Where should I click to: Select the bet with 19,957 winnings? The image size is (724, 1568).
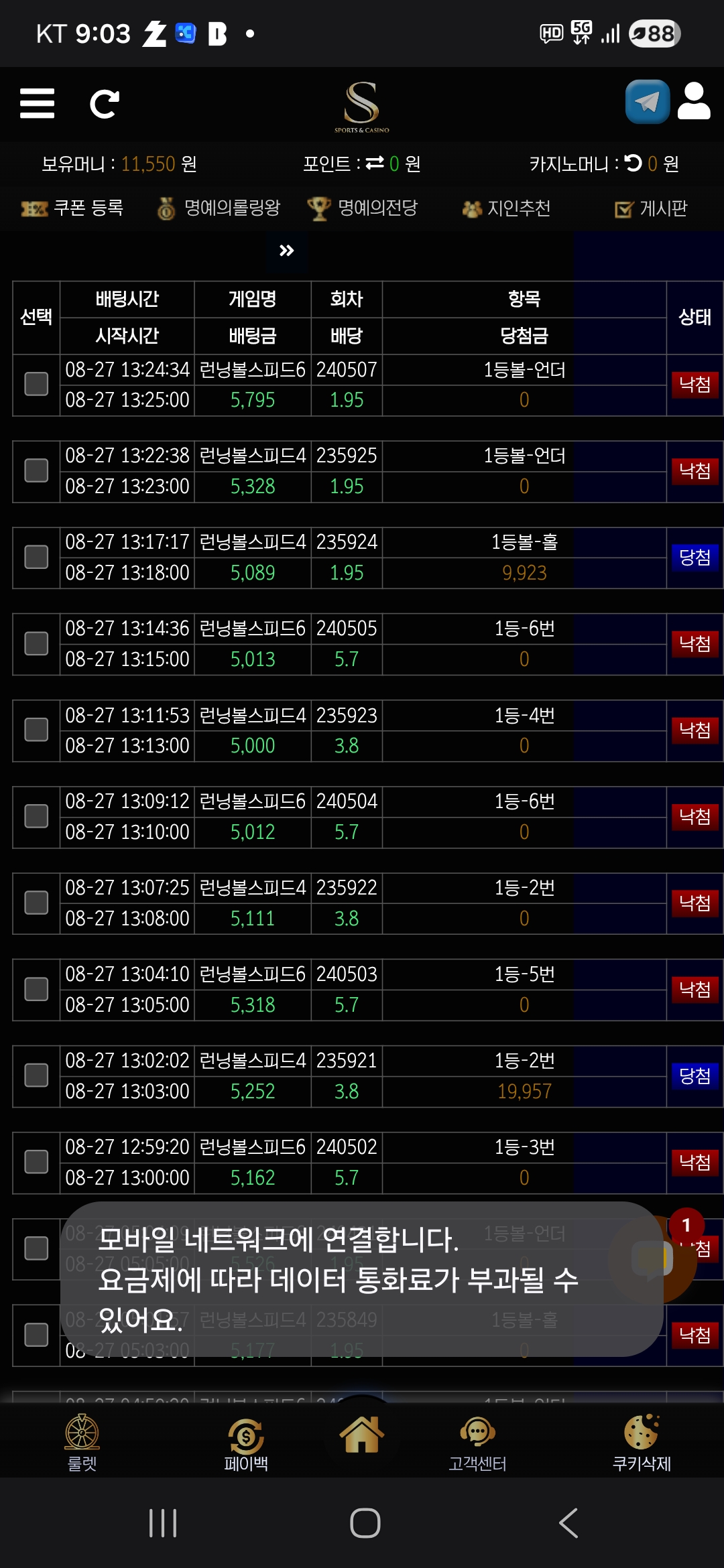36,1075
